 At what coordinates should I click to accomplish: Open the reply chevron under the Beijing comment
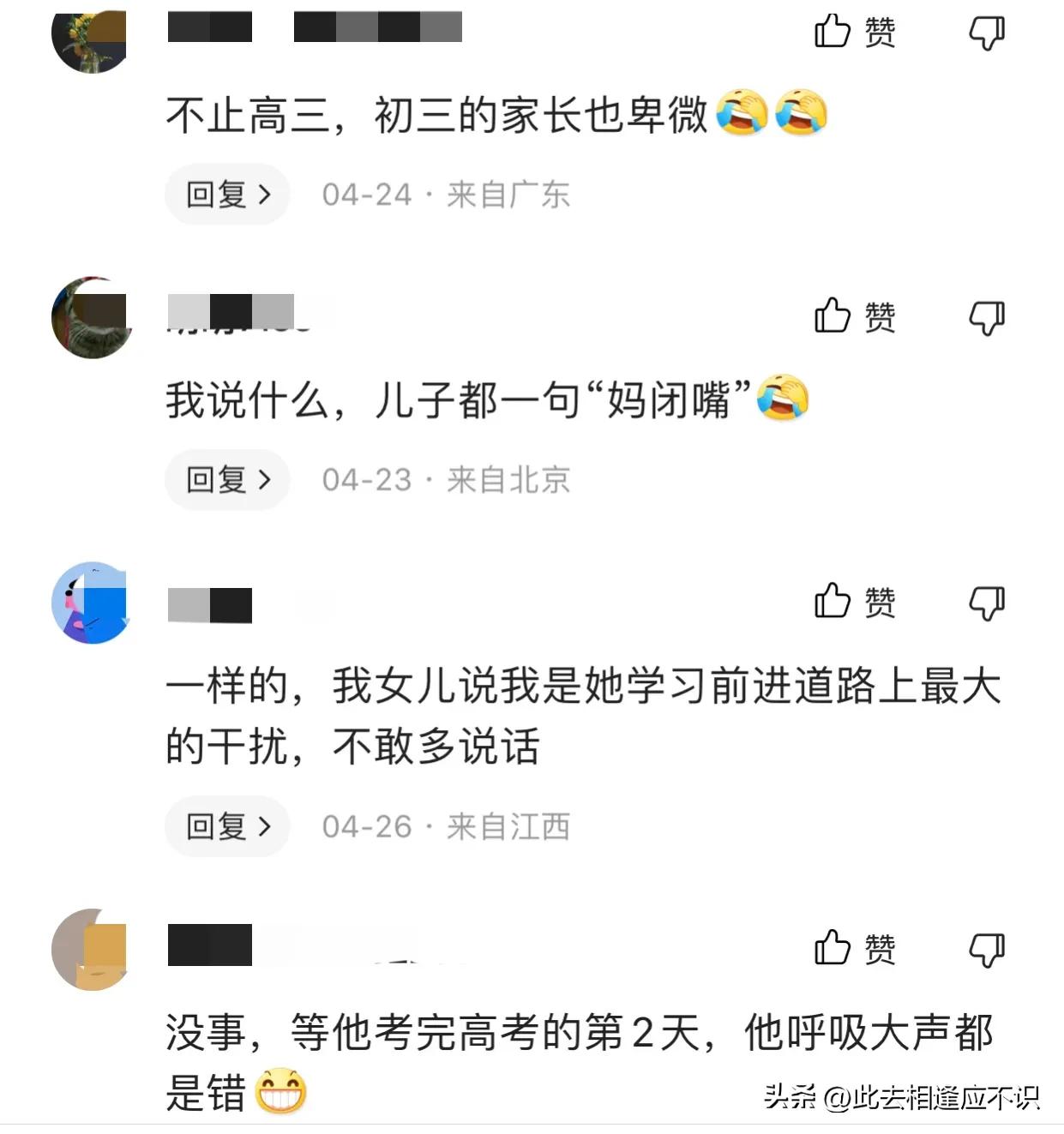(x=226, y=480)
